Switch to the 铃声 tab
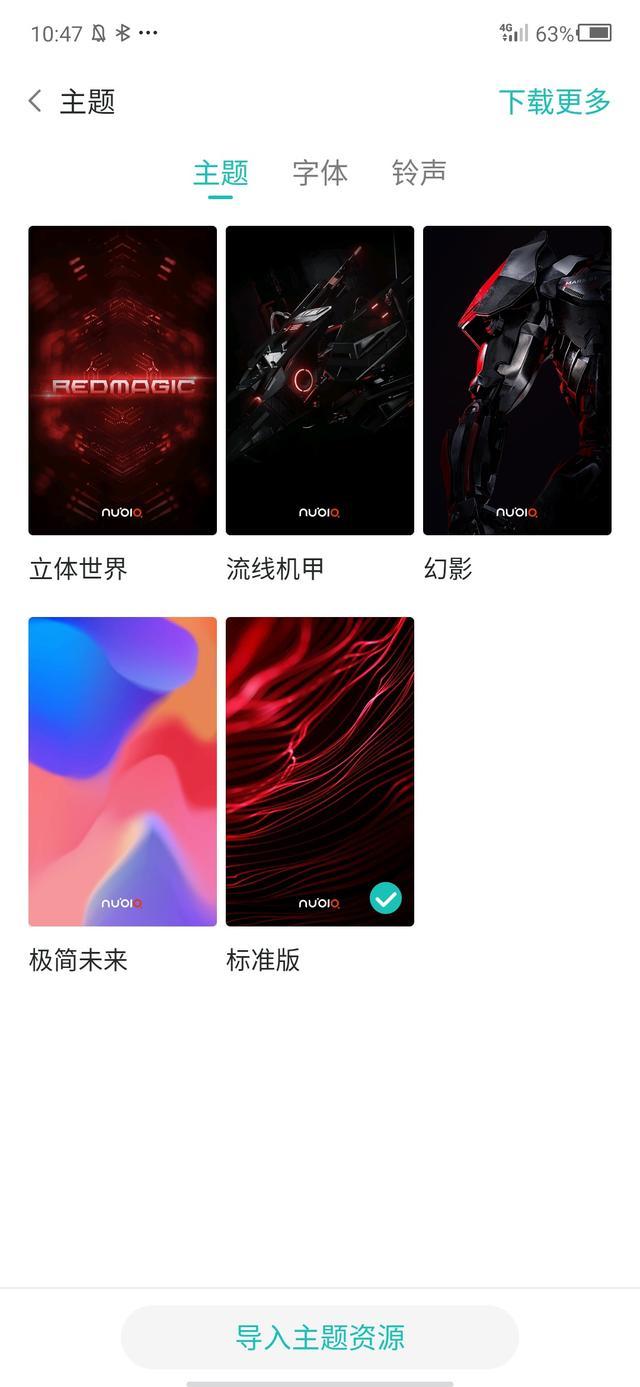 [418, 173]
